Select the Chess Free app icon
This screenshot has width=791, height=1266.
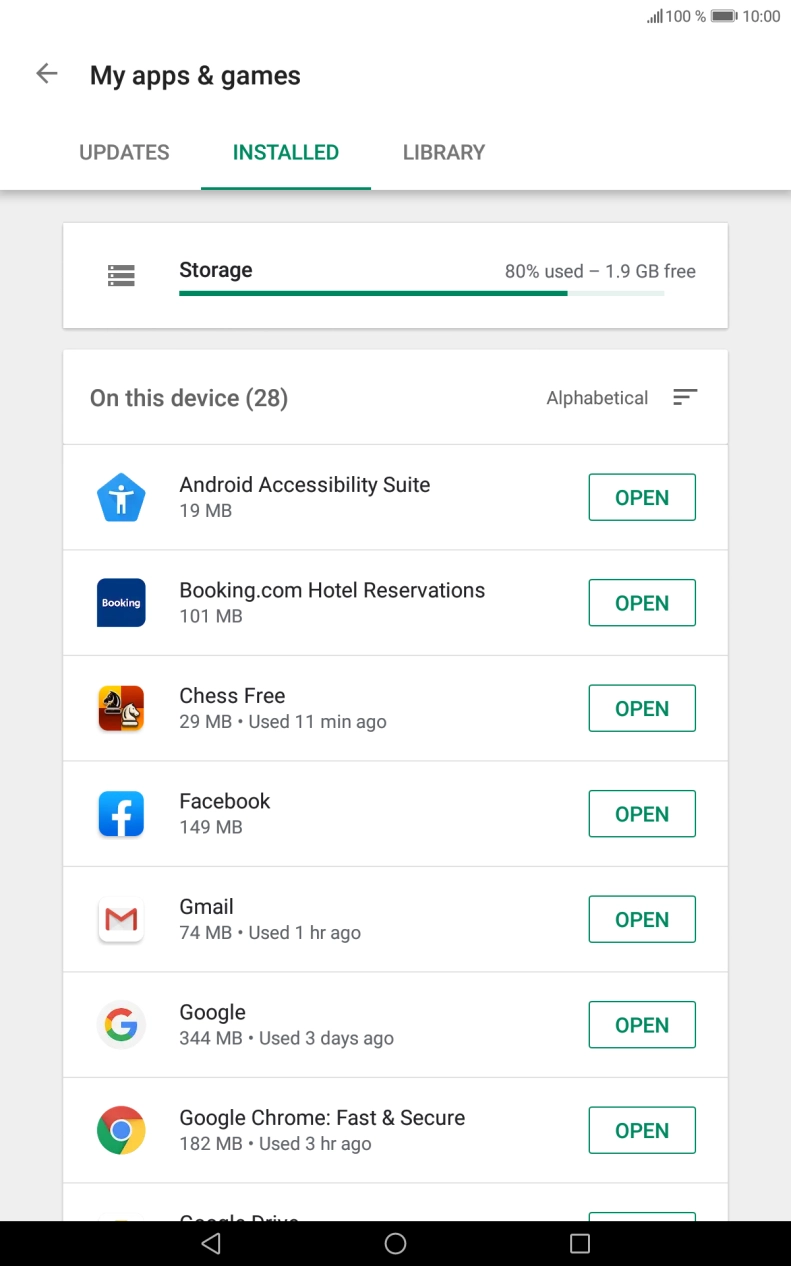click(121, 708)
